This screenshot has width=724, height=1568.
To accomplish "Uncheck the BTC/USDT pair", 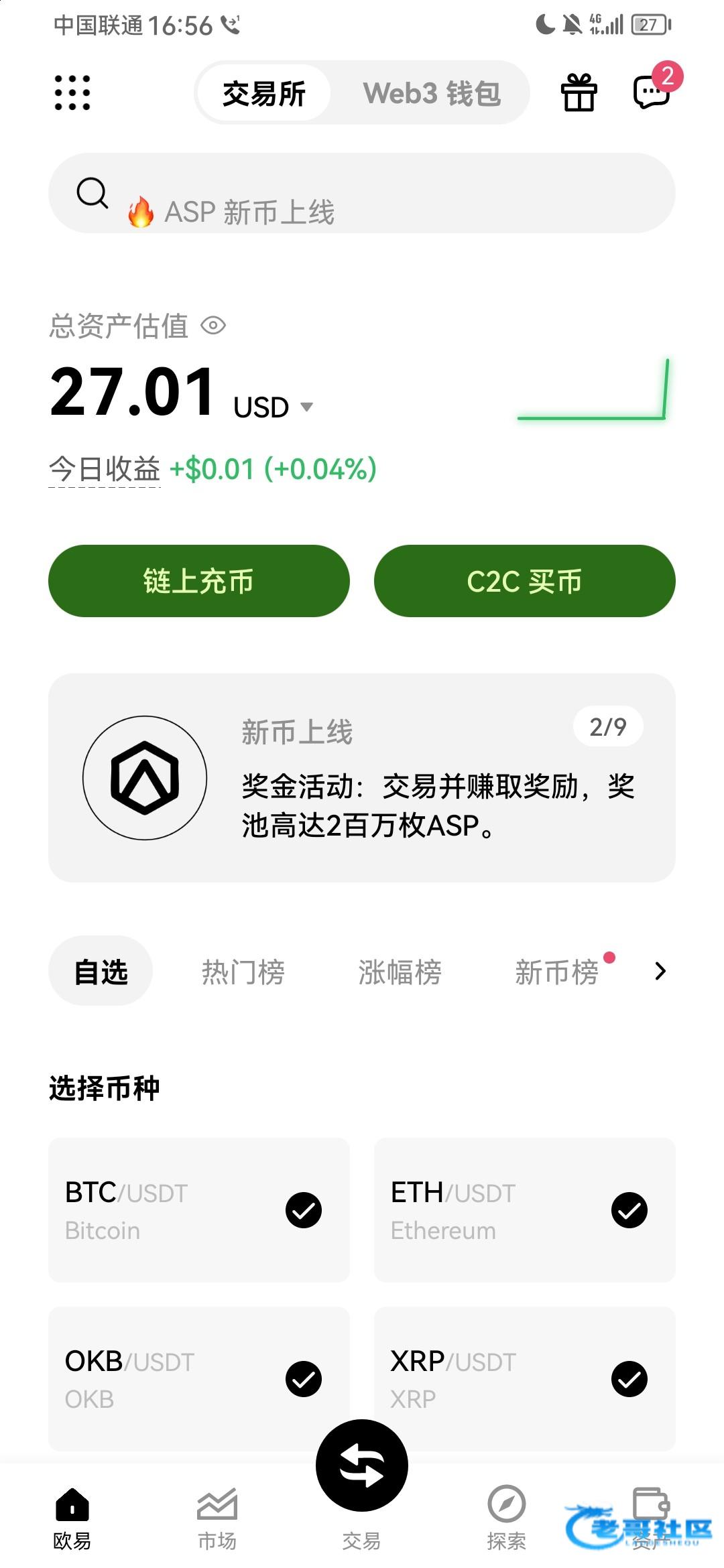I will pos(304,1210).
